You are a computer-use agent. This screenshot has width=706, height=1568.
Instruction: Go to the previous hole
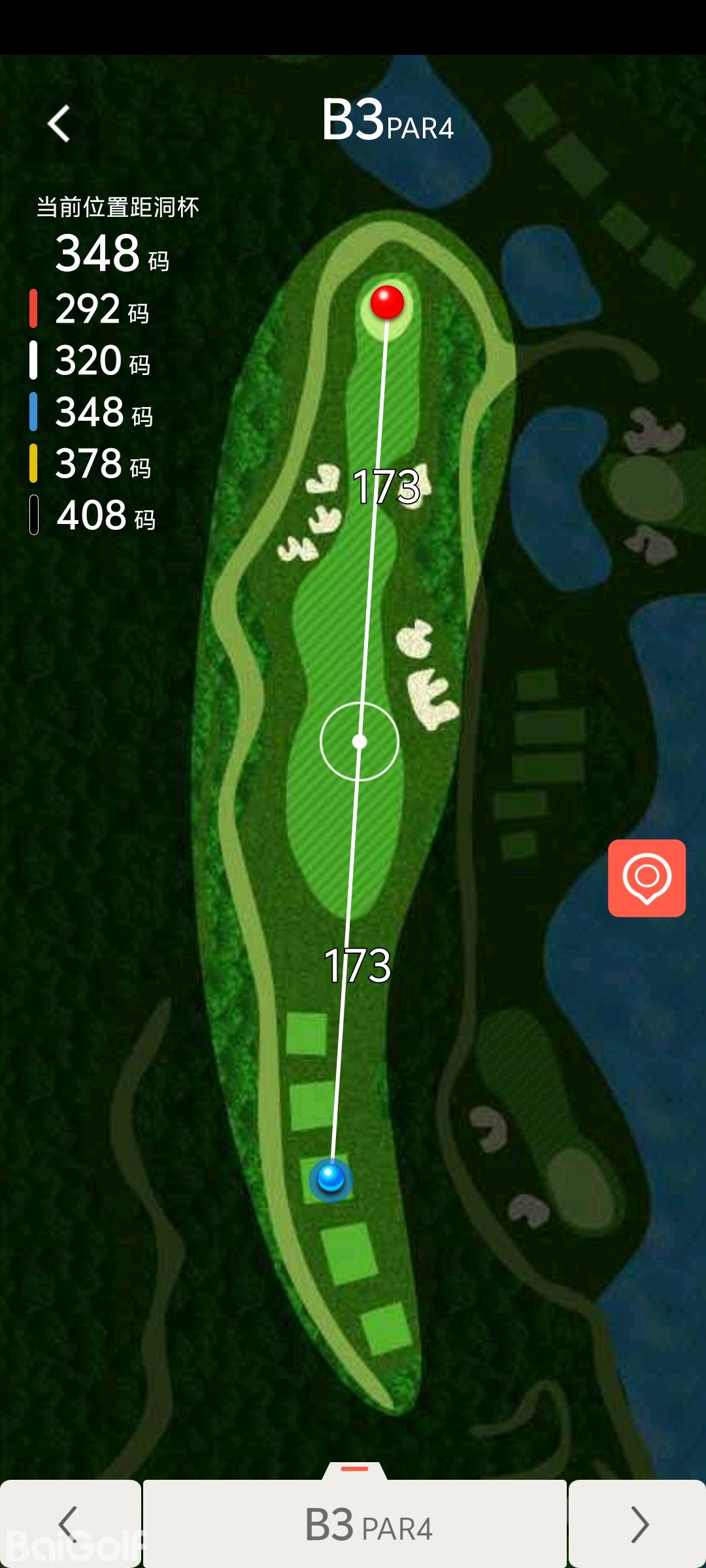[69, 1524]
